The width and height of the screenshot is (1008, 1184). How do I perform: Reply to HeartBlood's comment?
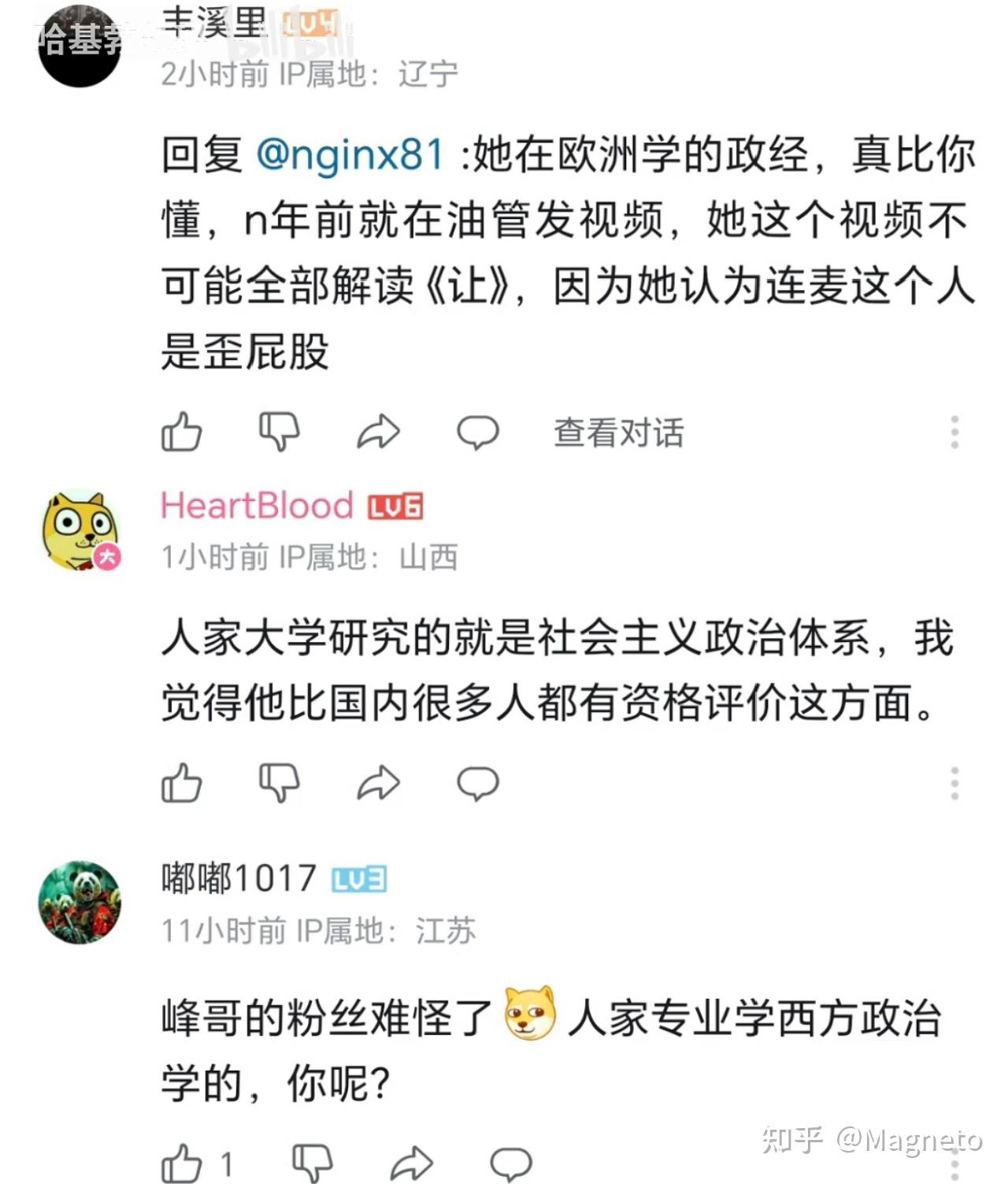478,783
